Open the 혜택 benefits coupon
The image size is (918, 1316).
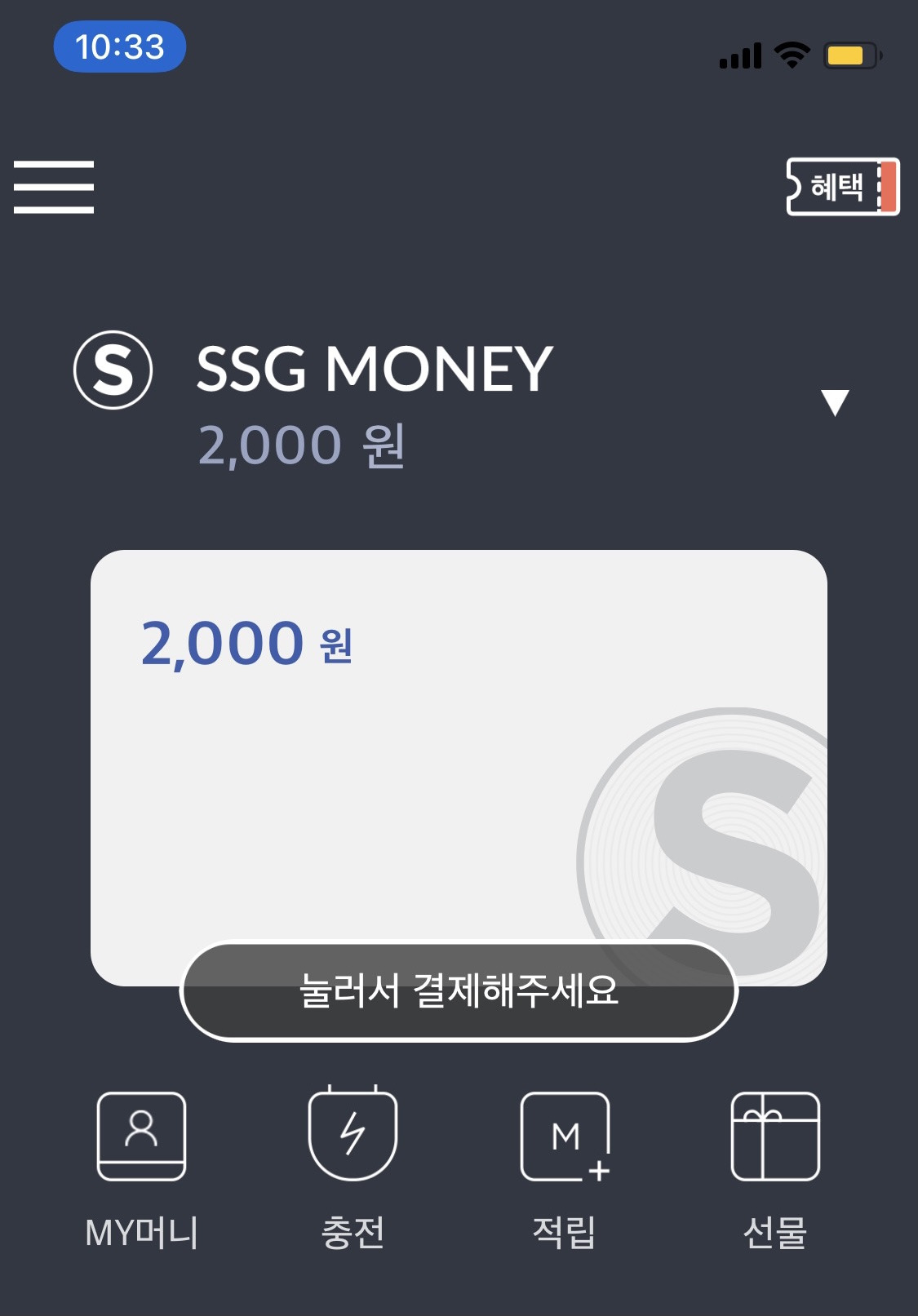point(843,187)
